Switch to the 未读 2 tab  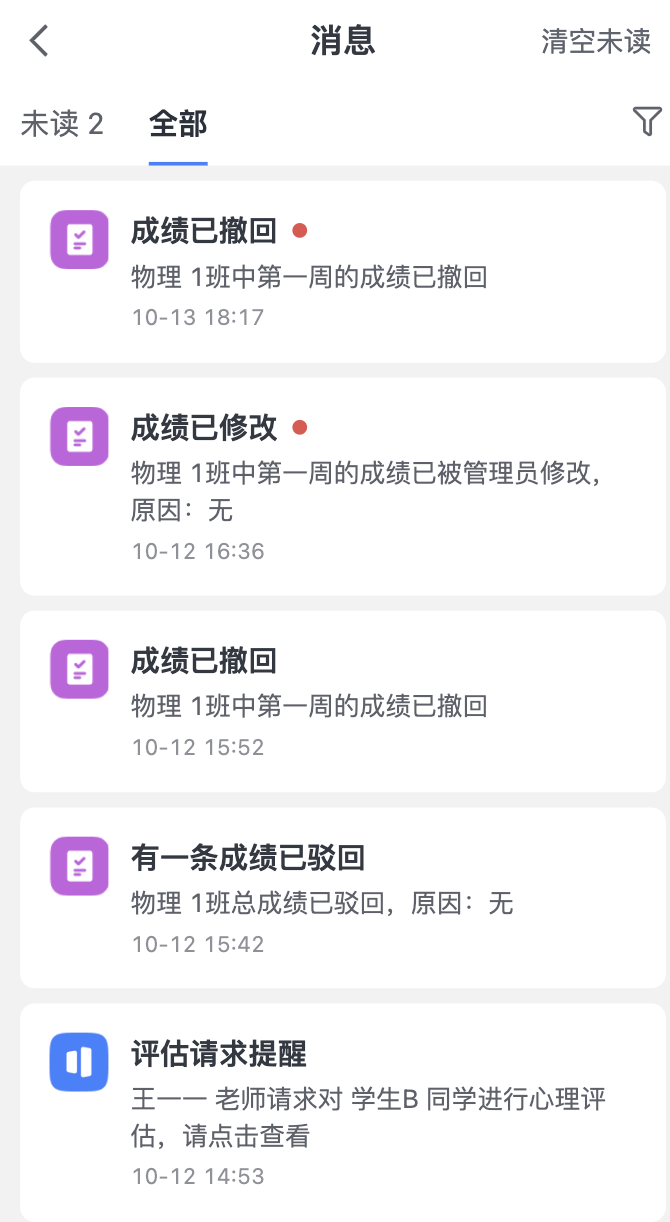click(62, 124)
